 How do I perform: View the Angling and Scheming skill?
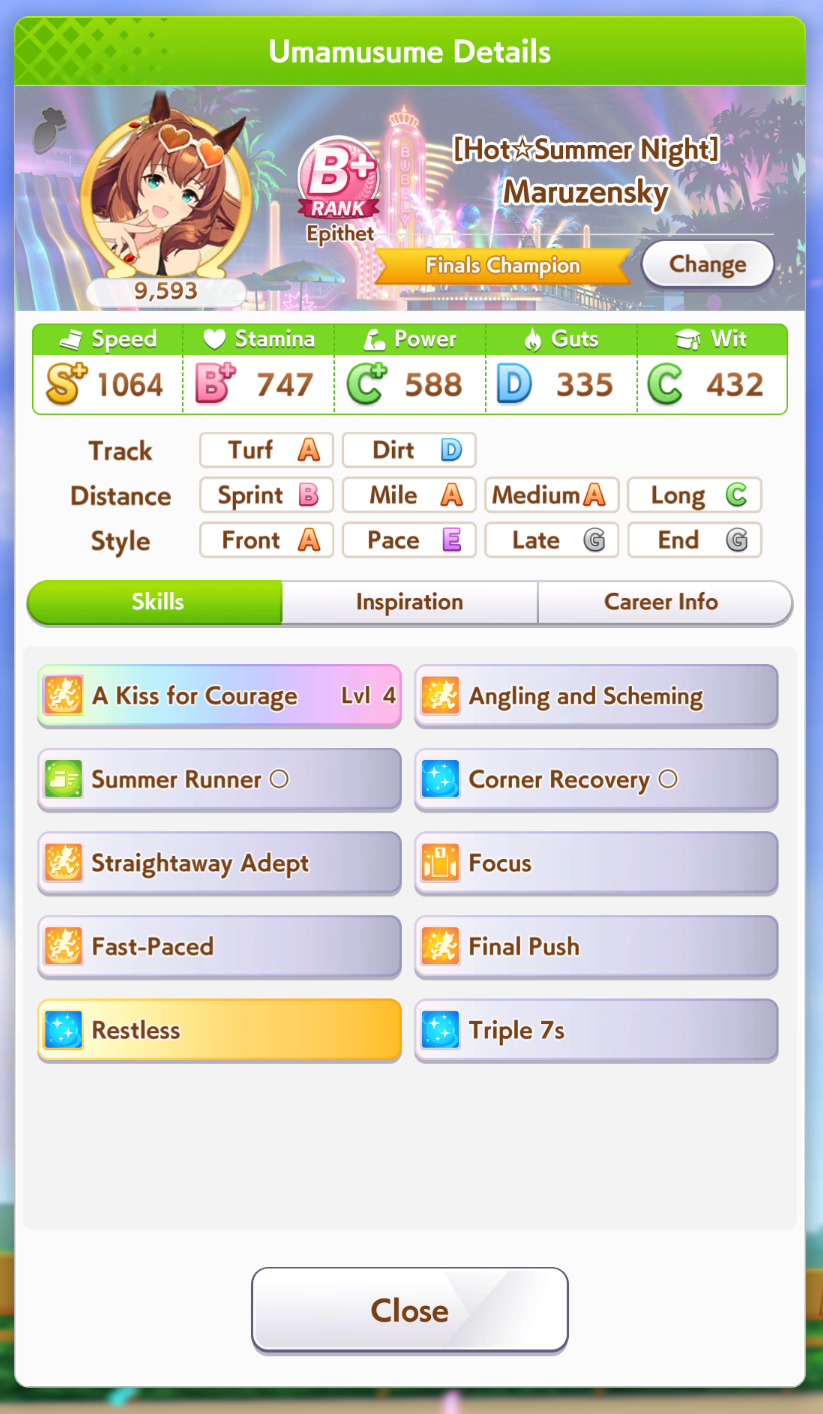(x=596, y=696)
